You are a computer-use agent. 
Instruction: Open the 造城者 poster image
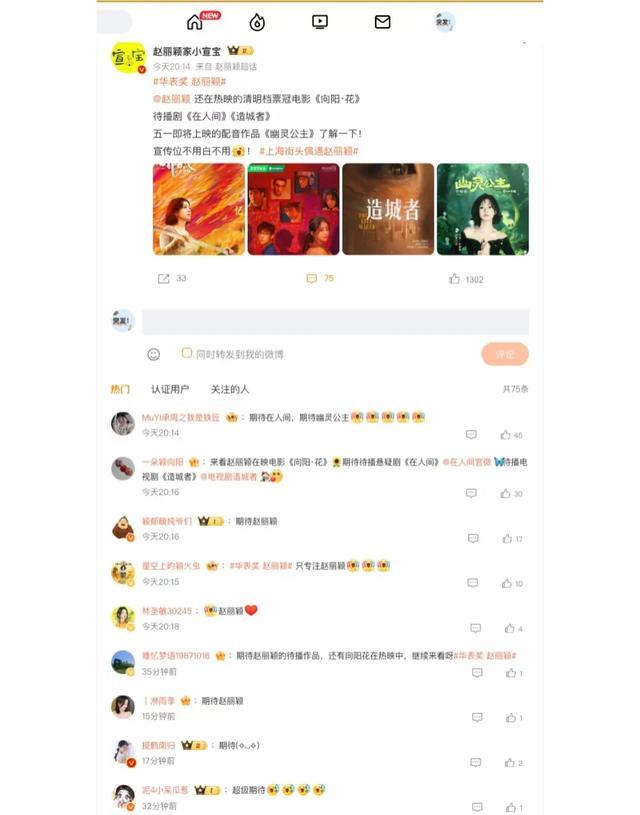pyautogui.click(x=388, y=209)
